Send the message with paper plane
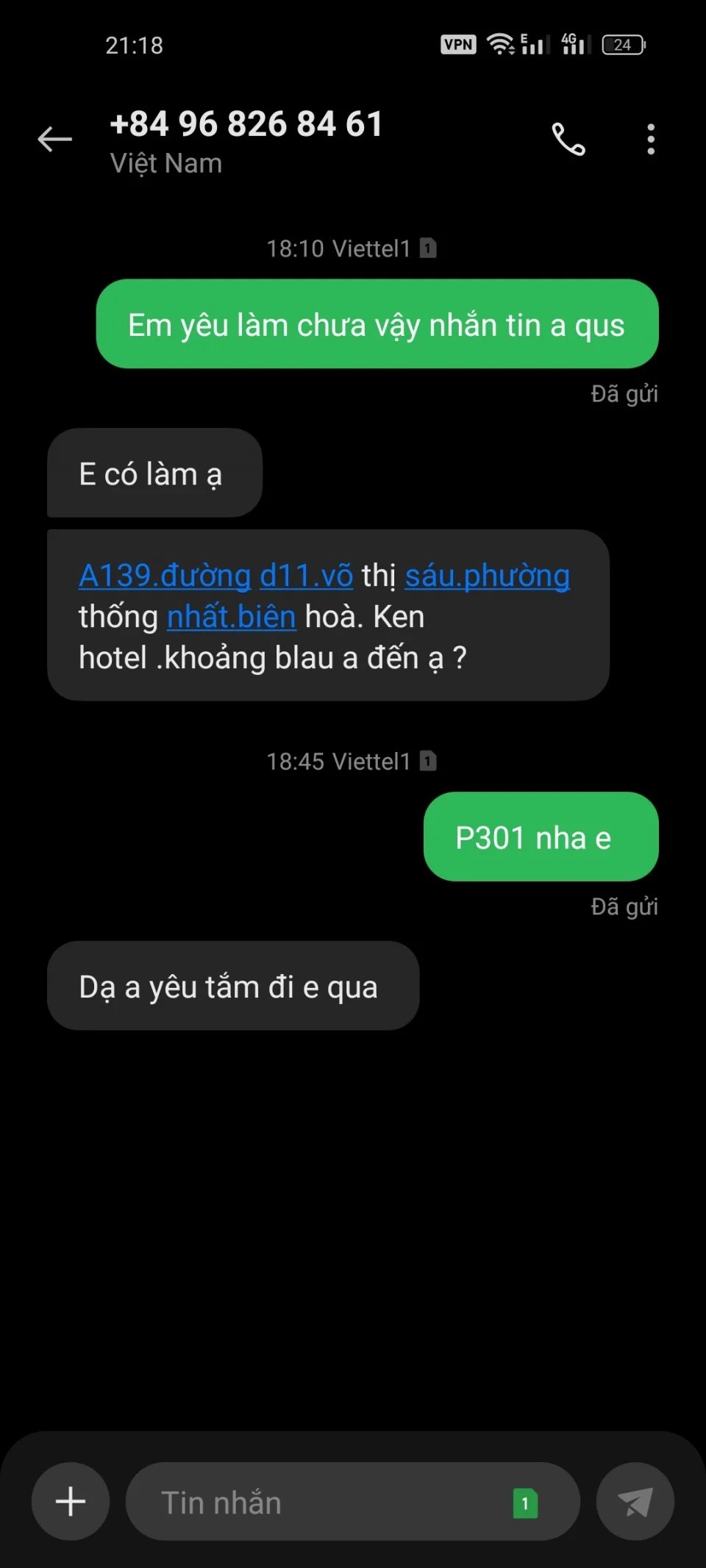Image resolution: width=706 pixels, height=1568 pixels. pos(635,1501)
